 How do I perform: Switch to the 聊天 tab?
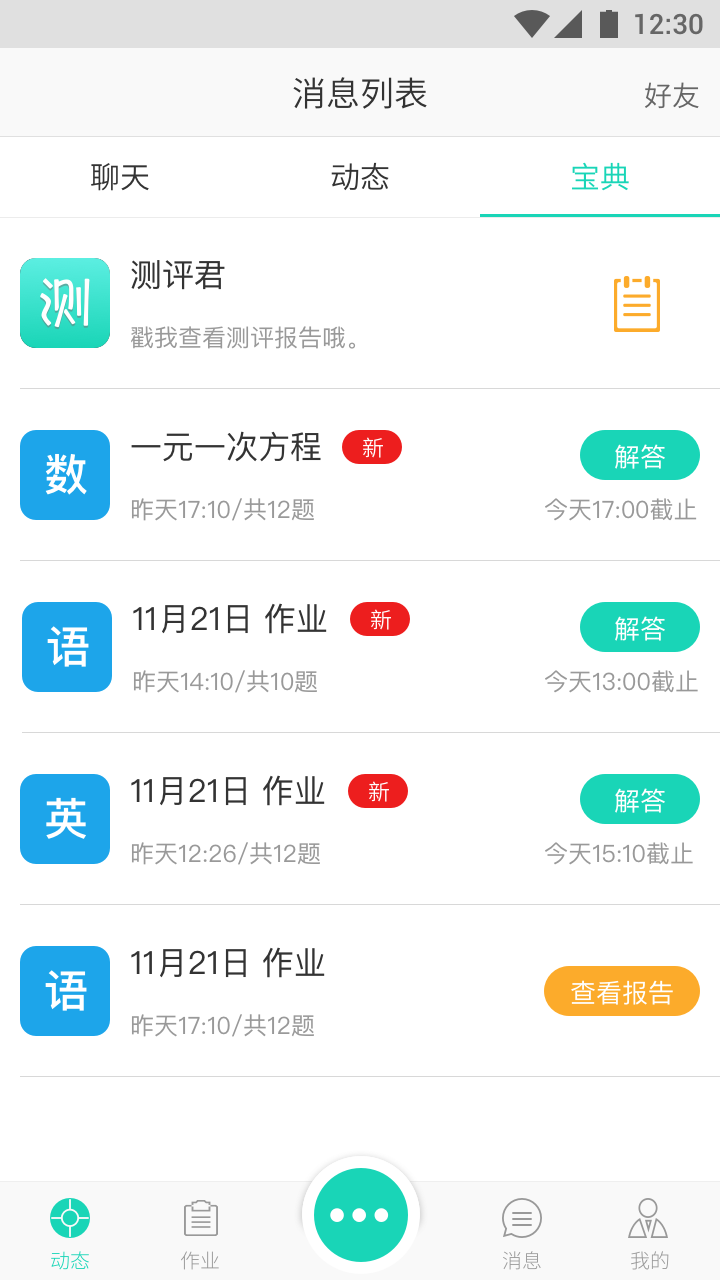[x=120, y=178]
